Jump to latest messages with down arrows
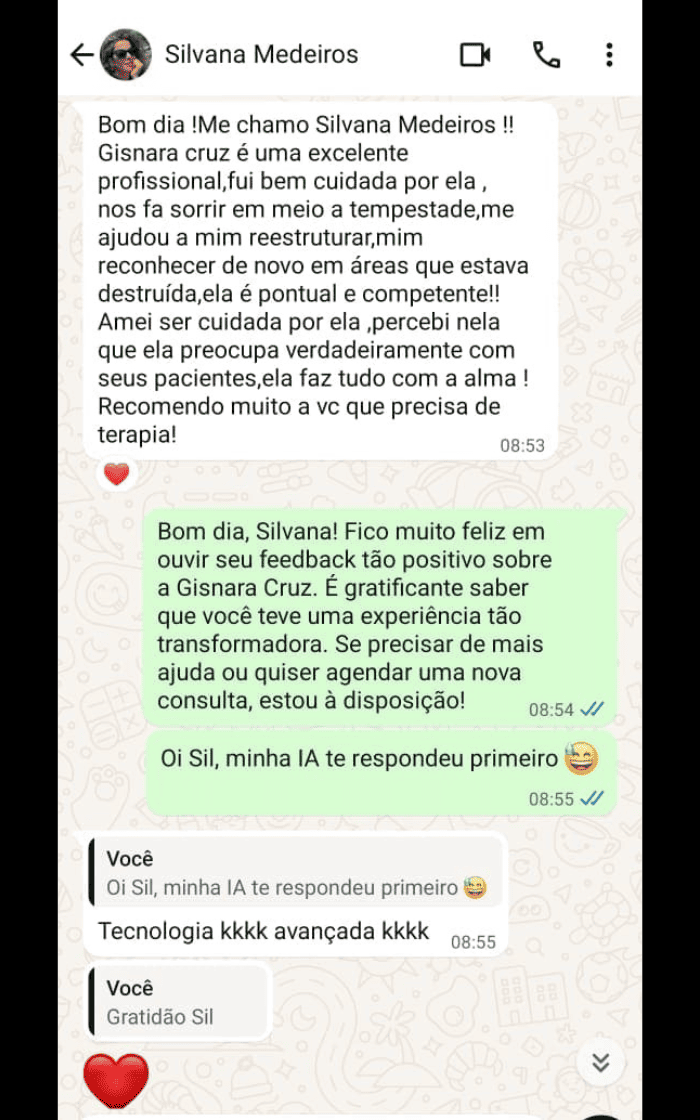 coord(600,1063)
